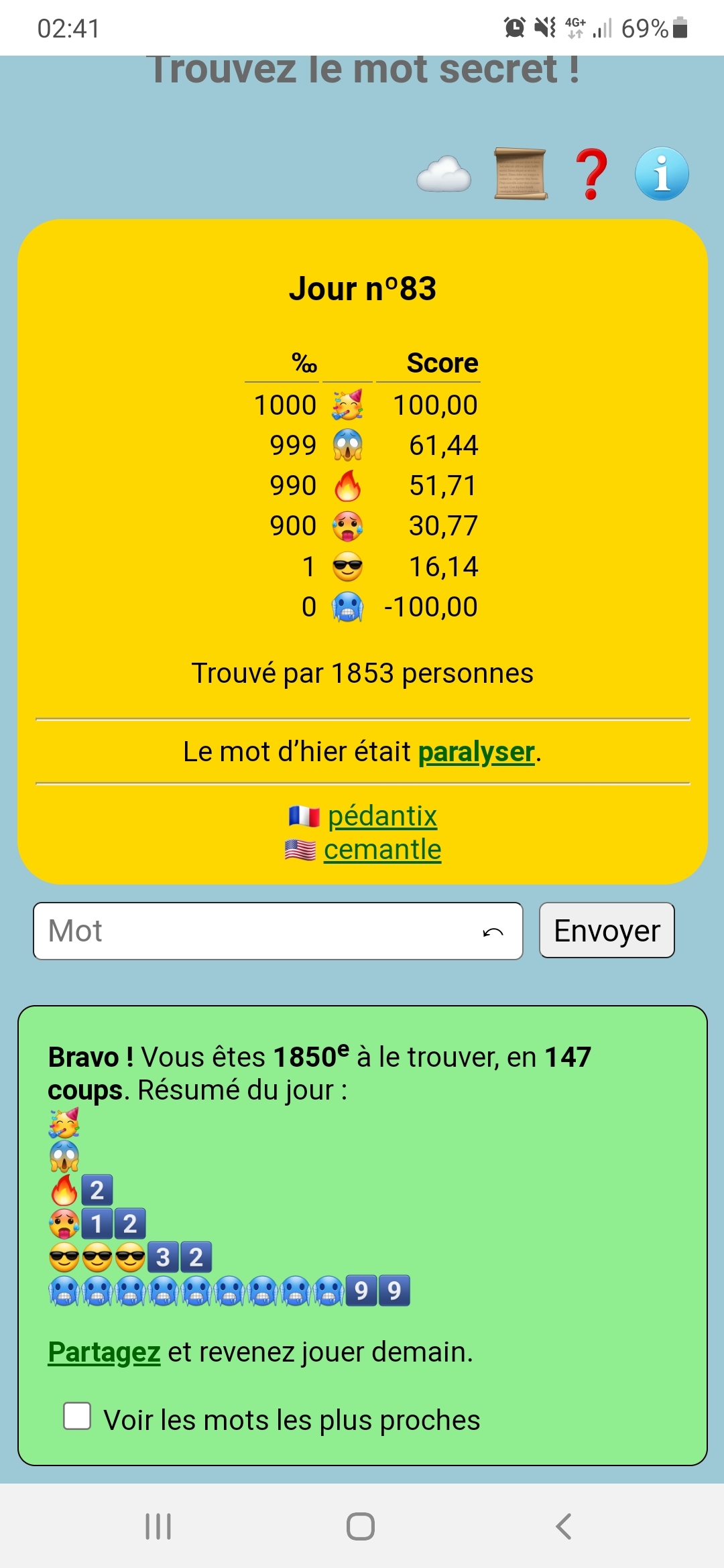Open yesterday's word link paralyser
This screenshot has width=724, height=1568.
[476, 752]
